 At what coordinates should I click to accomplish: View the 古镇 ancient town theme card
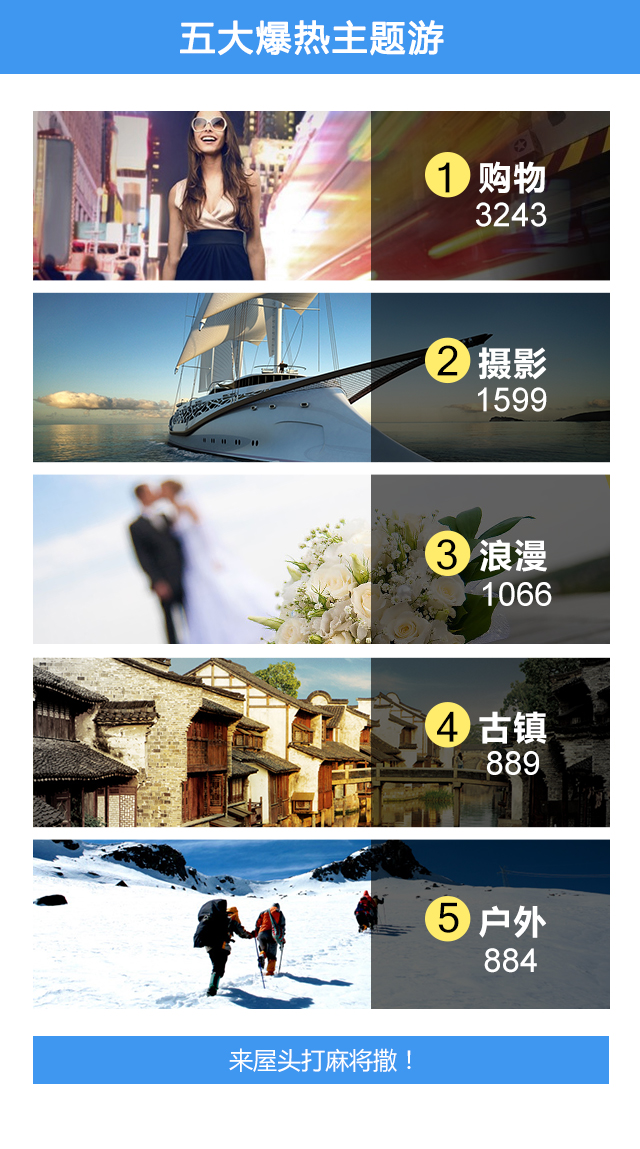pyautogui.click(x=321, y=742)
